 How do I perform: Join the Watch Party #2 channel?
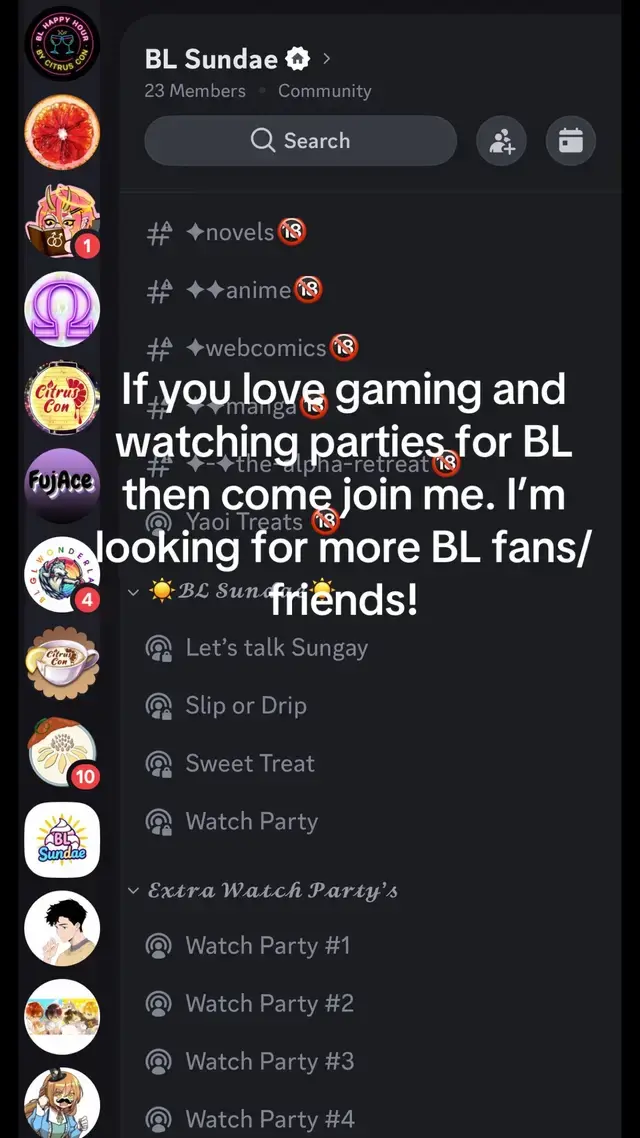coord(269,1004)
